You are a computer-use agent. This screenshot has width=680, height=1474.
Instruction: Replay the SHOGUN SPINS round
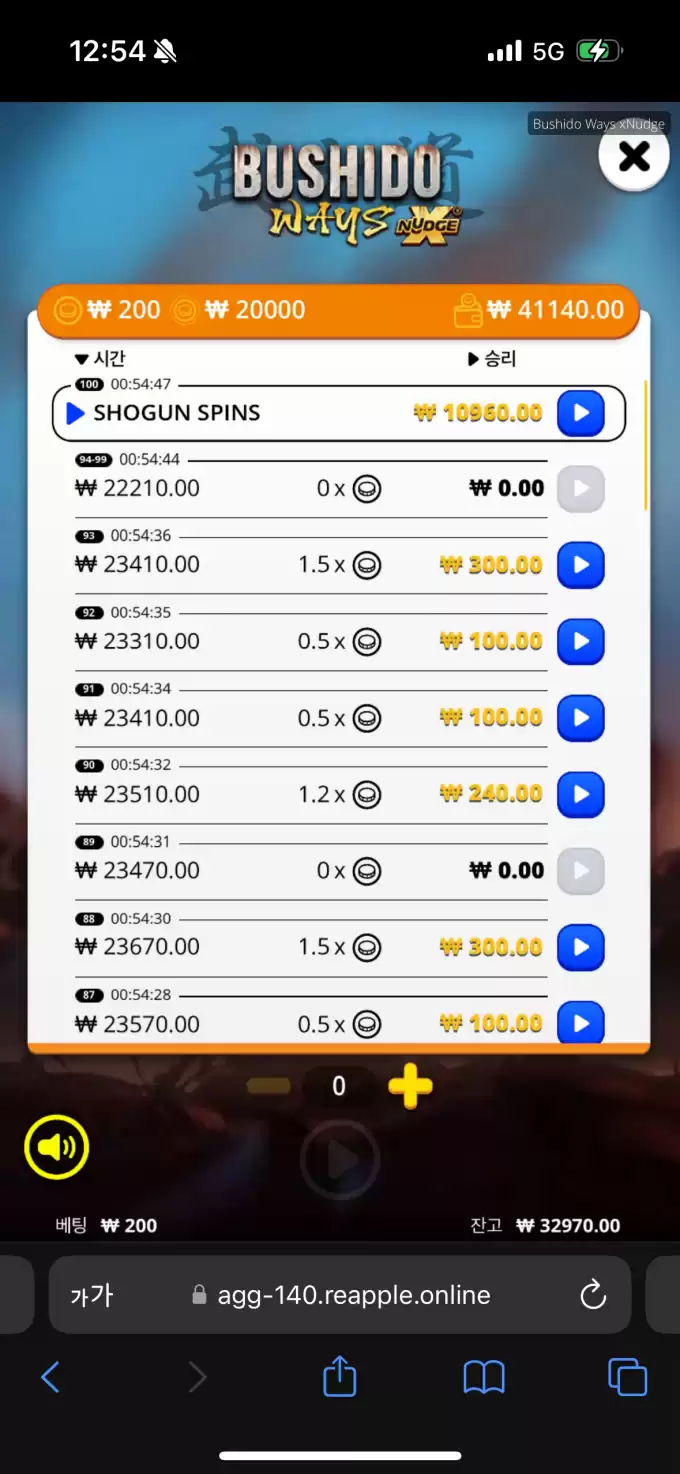click(580, 413)
